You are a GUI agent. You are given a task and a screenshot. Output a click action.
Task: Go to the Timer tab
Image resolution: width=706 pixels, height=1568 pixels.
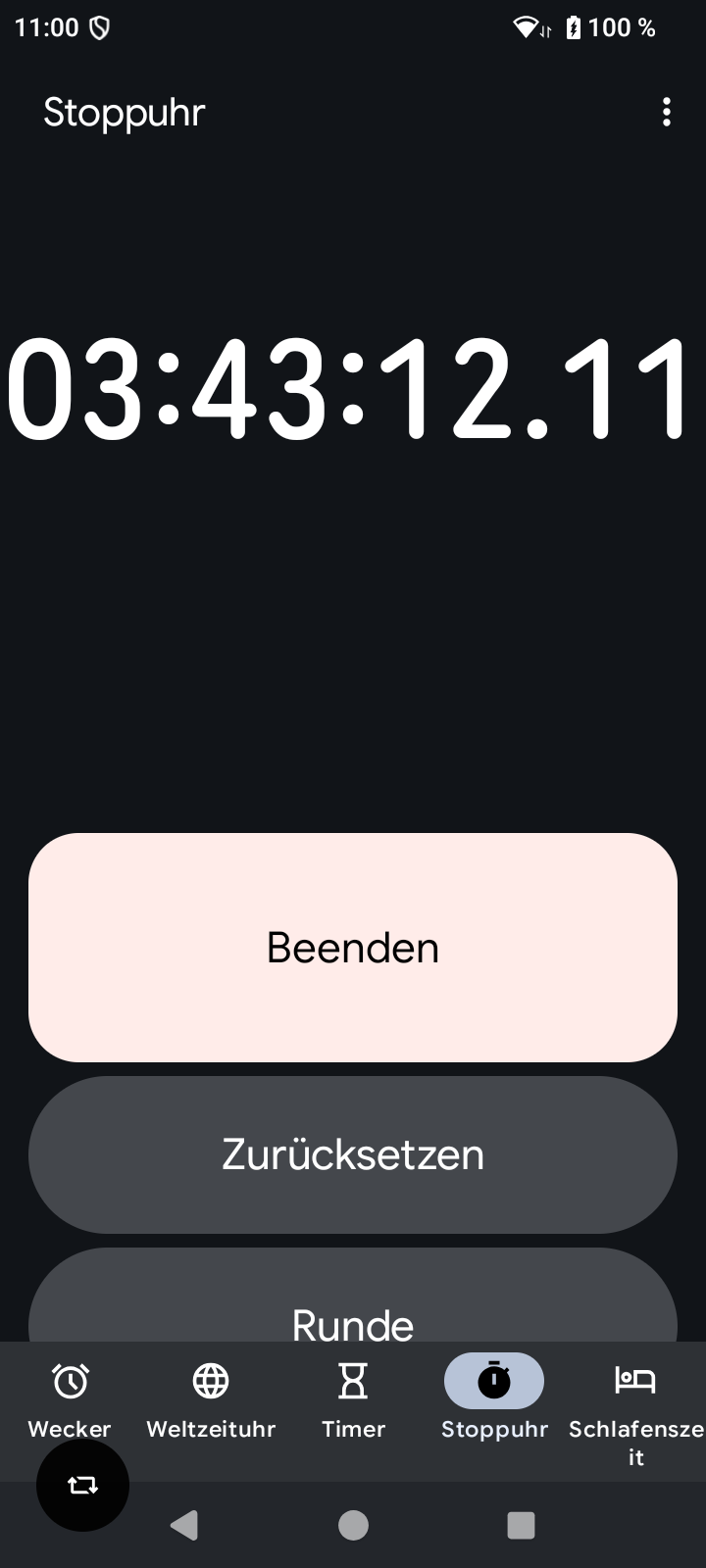(353, 1399)
